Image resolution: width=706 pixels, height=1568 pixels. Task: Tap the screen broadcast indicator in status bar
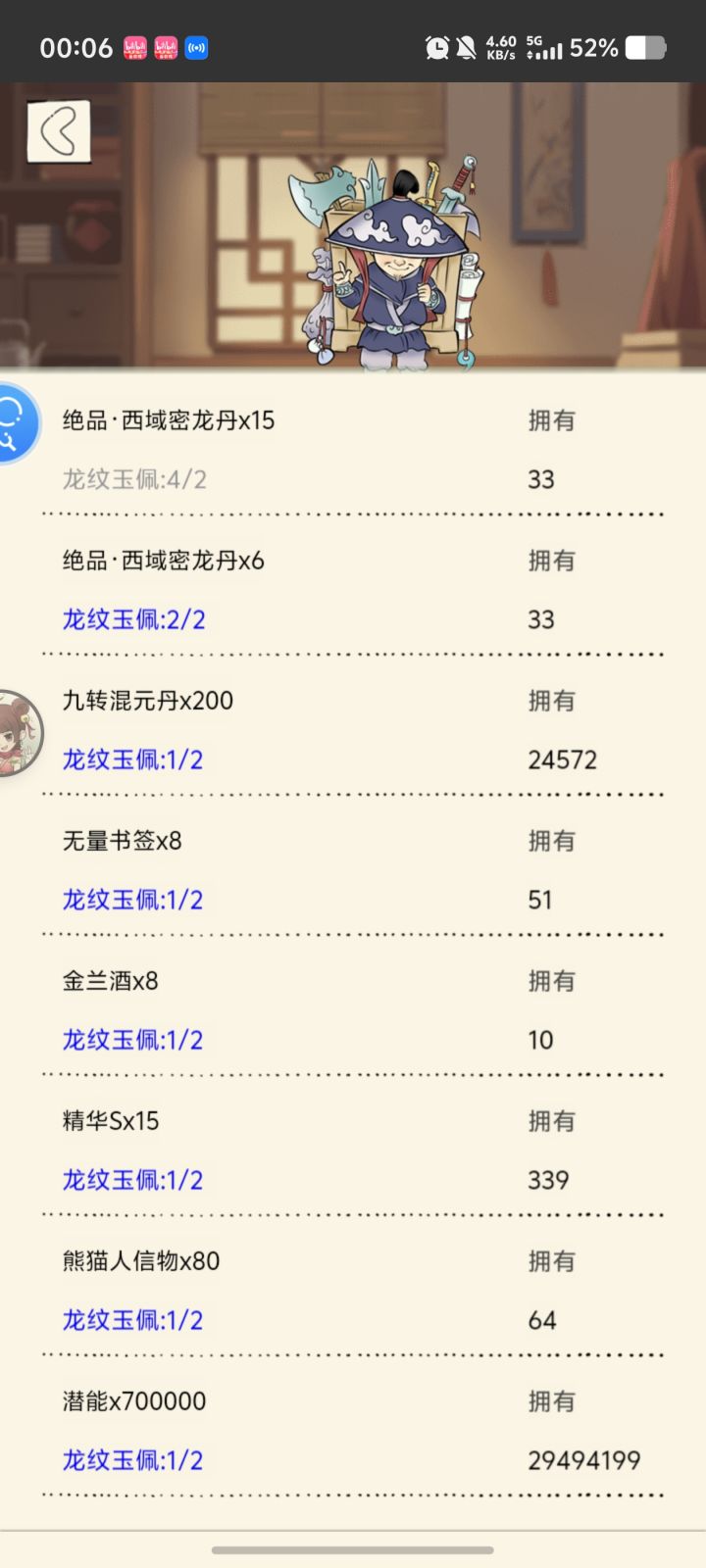(x=194, y=47)
